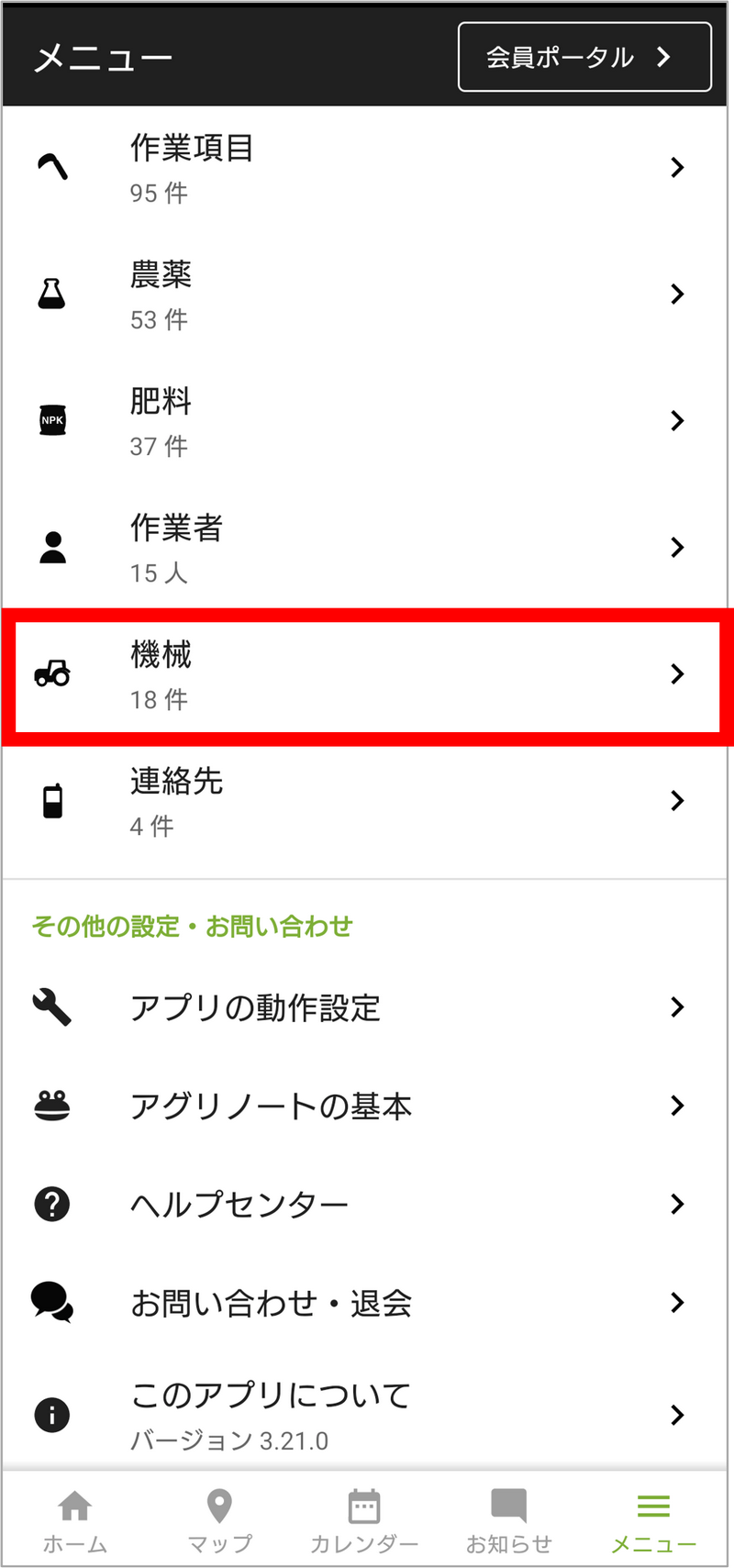Viewport: 734px width, 1568px height.
Task: Select the 機械 row
Action: click(x=367, y=675)
